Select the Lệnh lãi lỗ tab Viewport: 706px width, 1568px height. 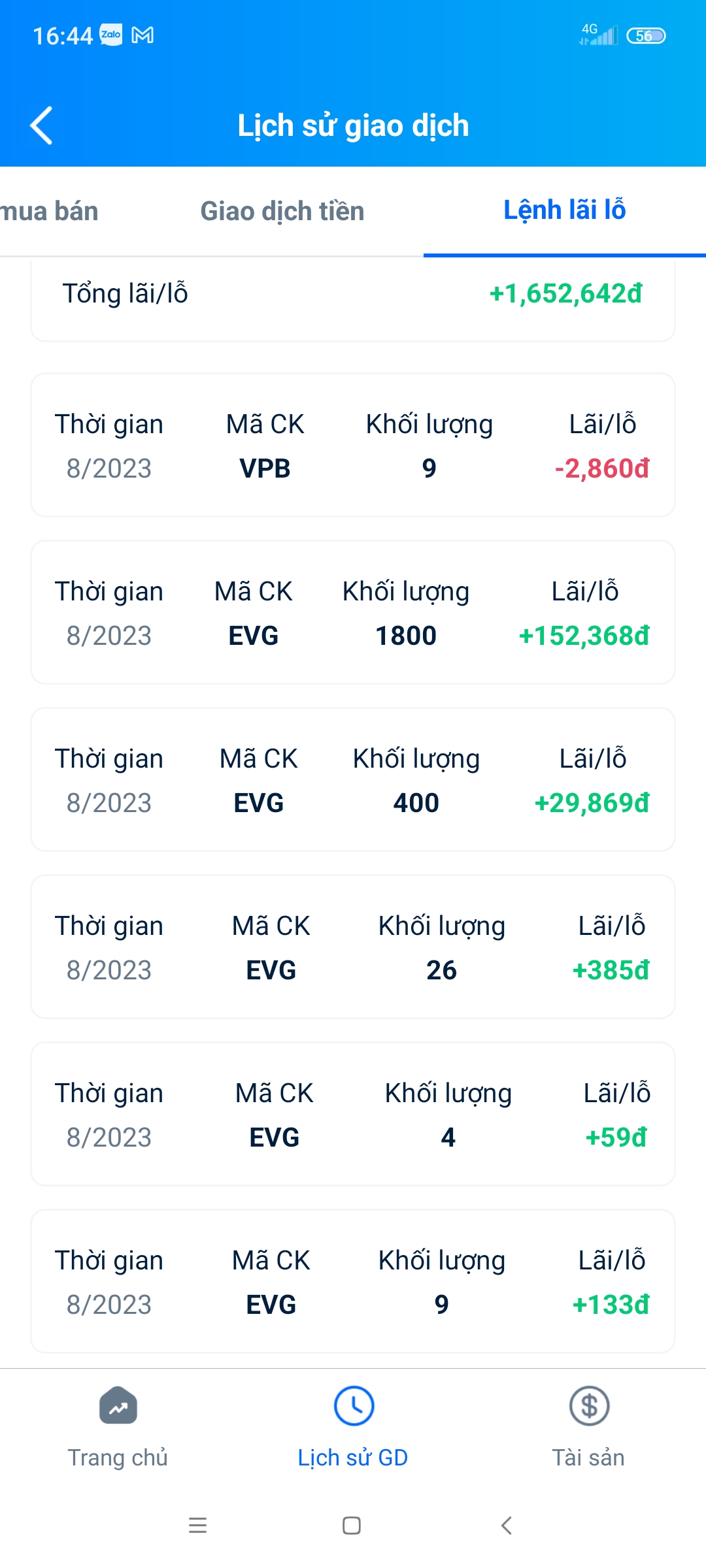click(x=565, y=210)
